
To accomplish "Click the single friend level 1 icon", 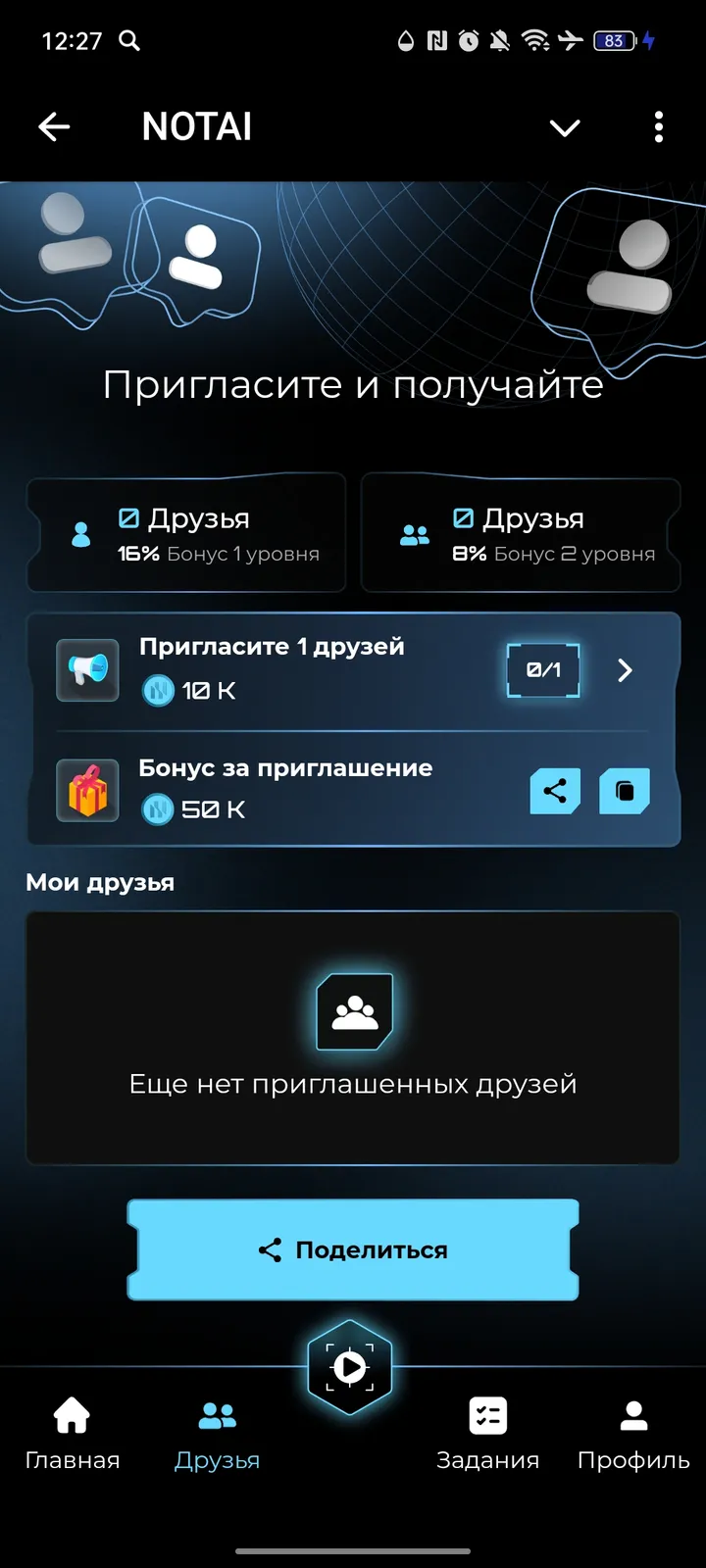I will click(80, 534).
